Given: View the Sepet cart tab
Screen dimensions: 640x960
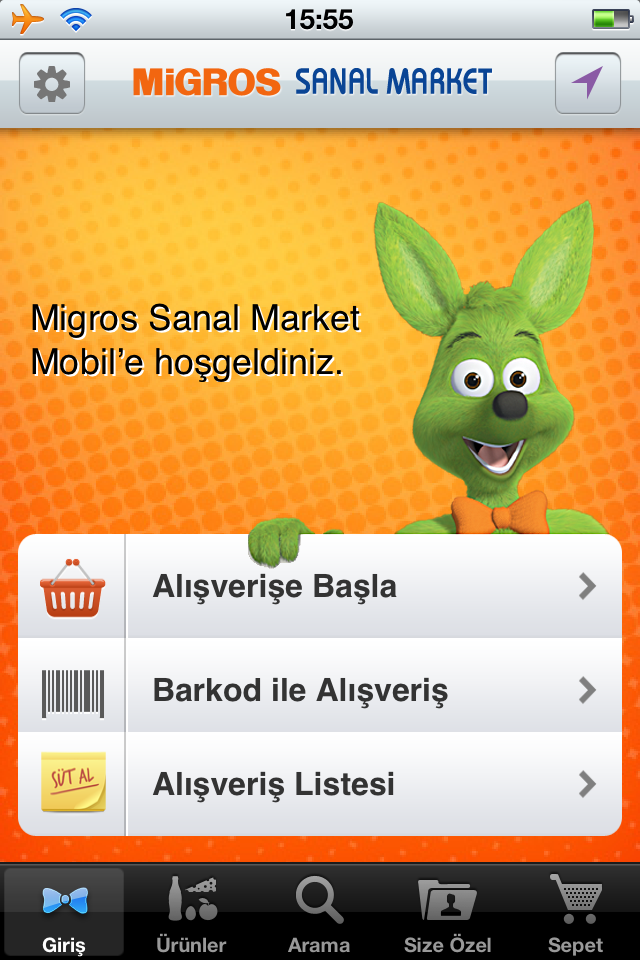Looking at the screenshot, I should pos(575,912).
